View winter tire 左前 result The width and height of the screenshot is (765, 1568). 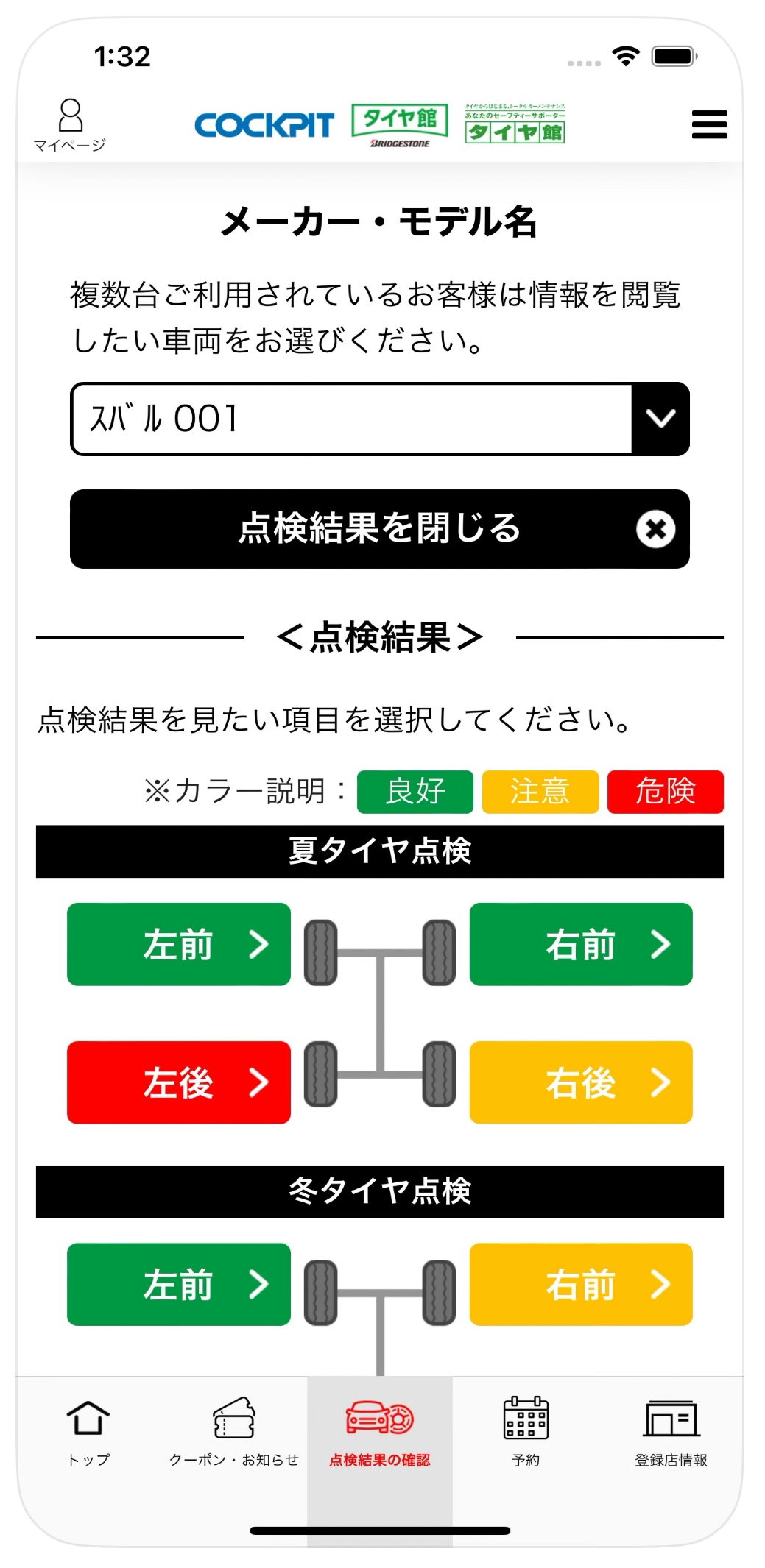point(178,1284)
